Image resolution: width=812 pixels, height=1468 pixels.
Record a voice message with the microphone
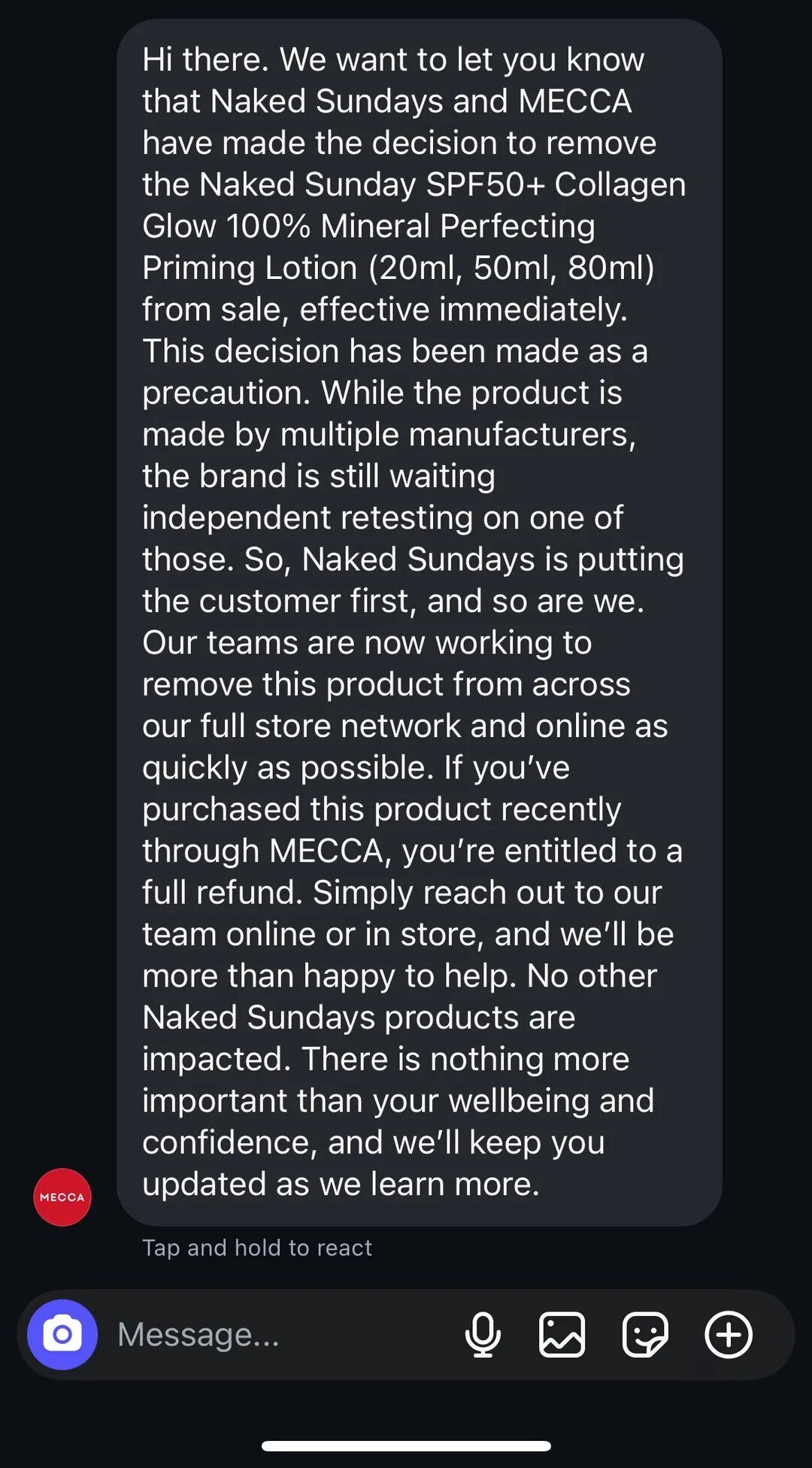click(483, 1334)
